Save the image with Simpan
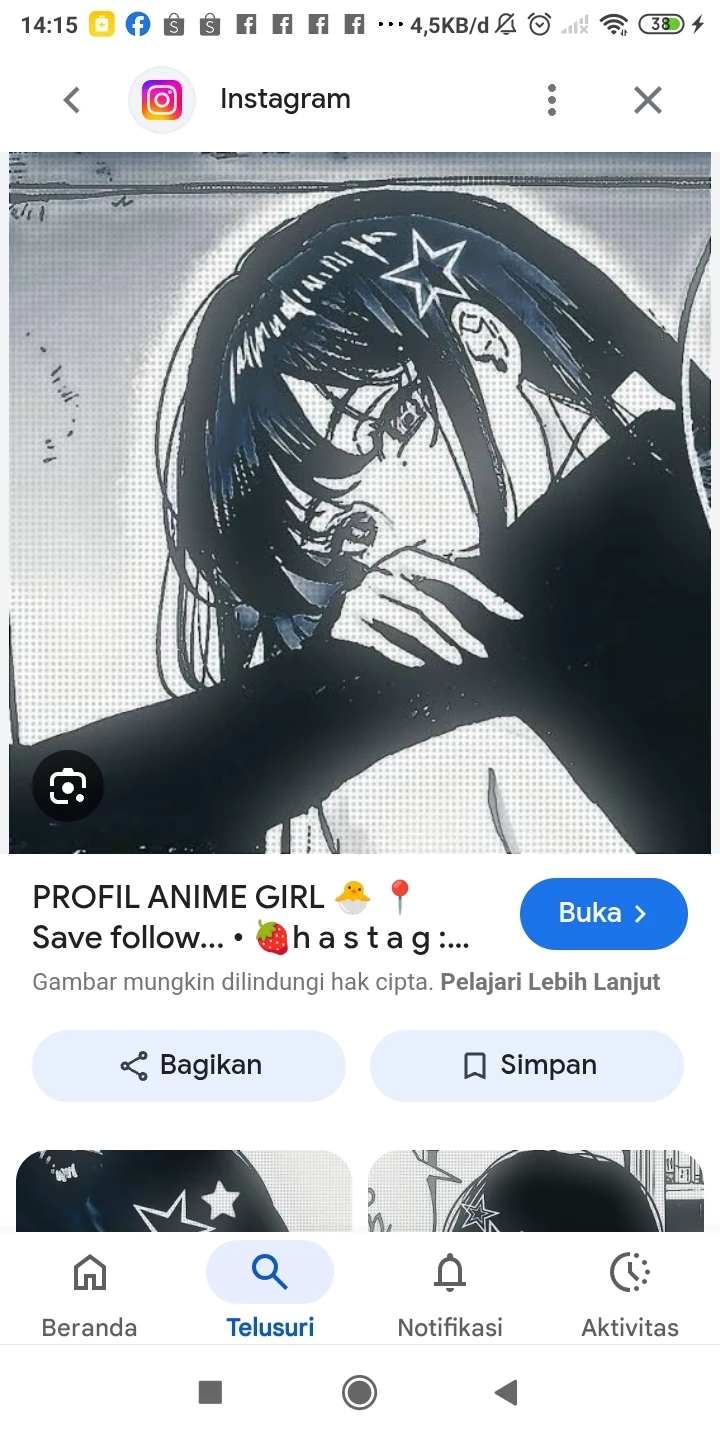 (527, 1065)
